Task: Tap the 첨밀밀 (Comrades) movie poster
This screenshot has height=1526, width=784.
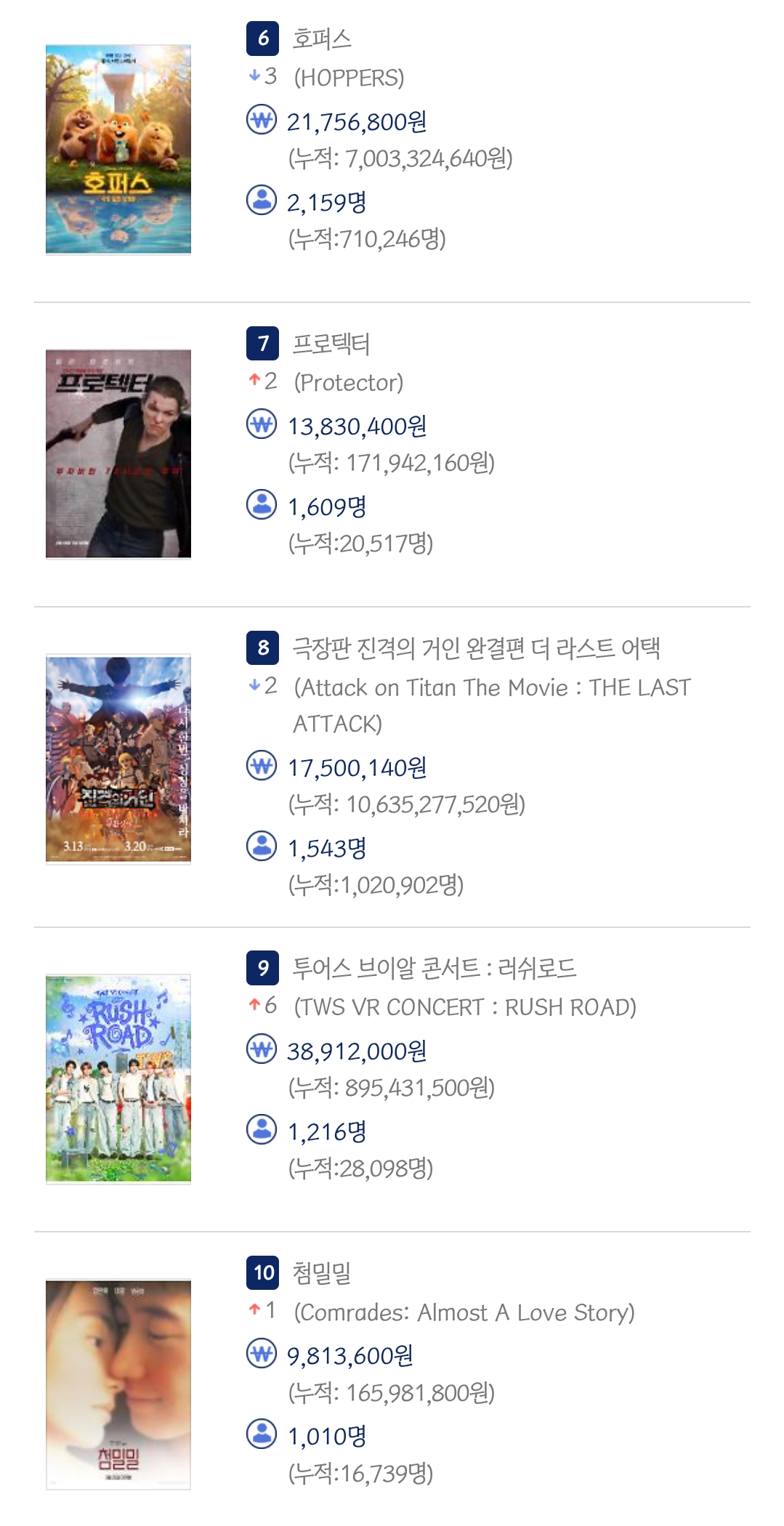Action: point(118,1384)
